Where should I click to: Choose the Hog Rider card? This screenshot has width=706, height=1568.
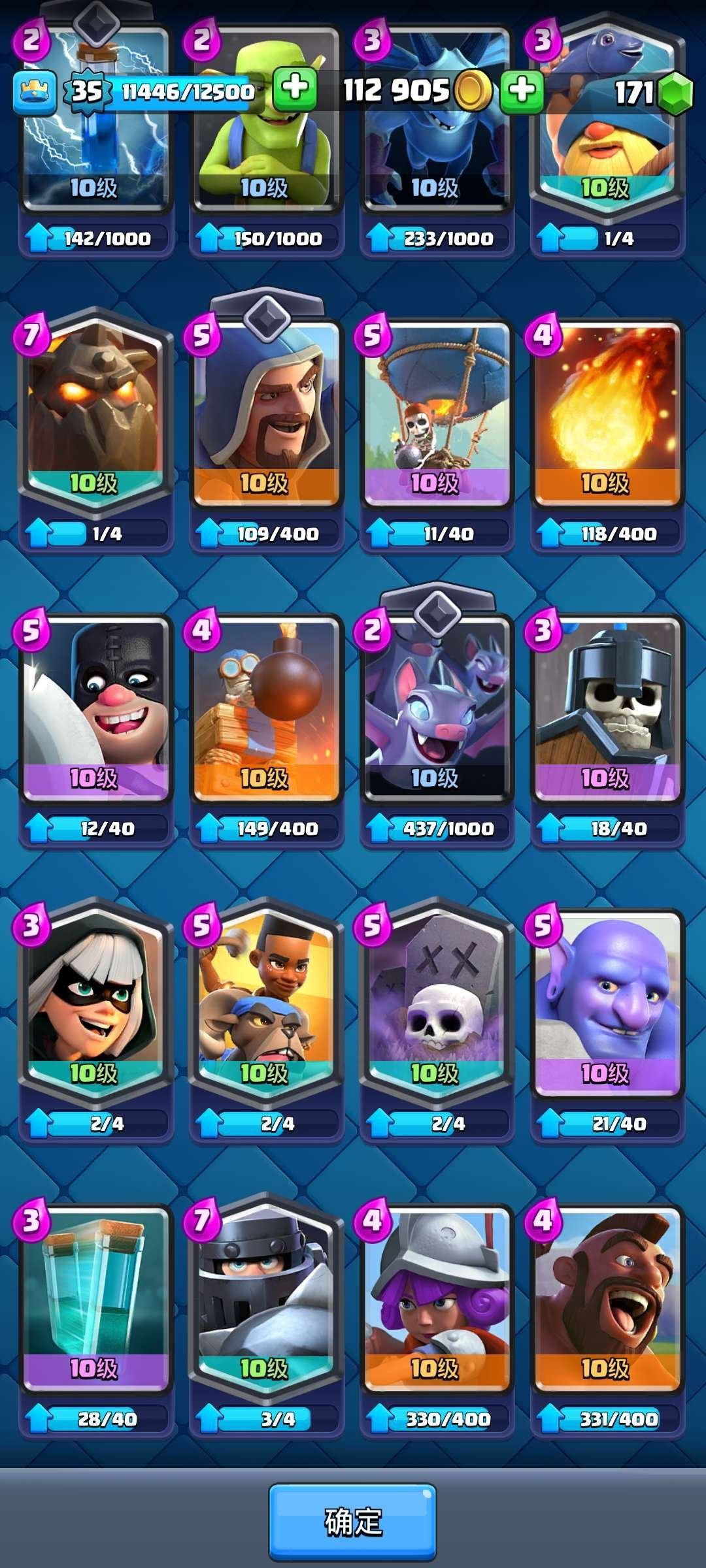click(x=607, y=1297)
